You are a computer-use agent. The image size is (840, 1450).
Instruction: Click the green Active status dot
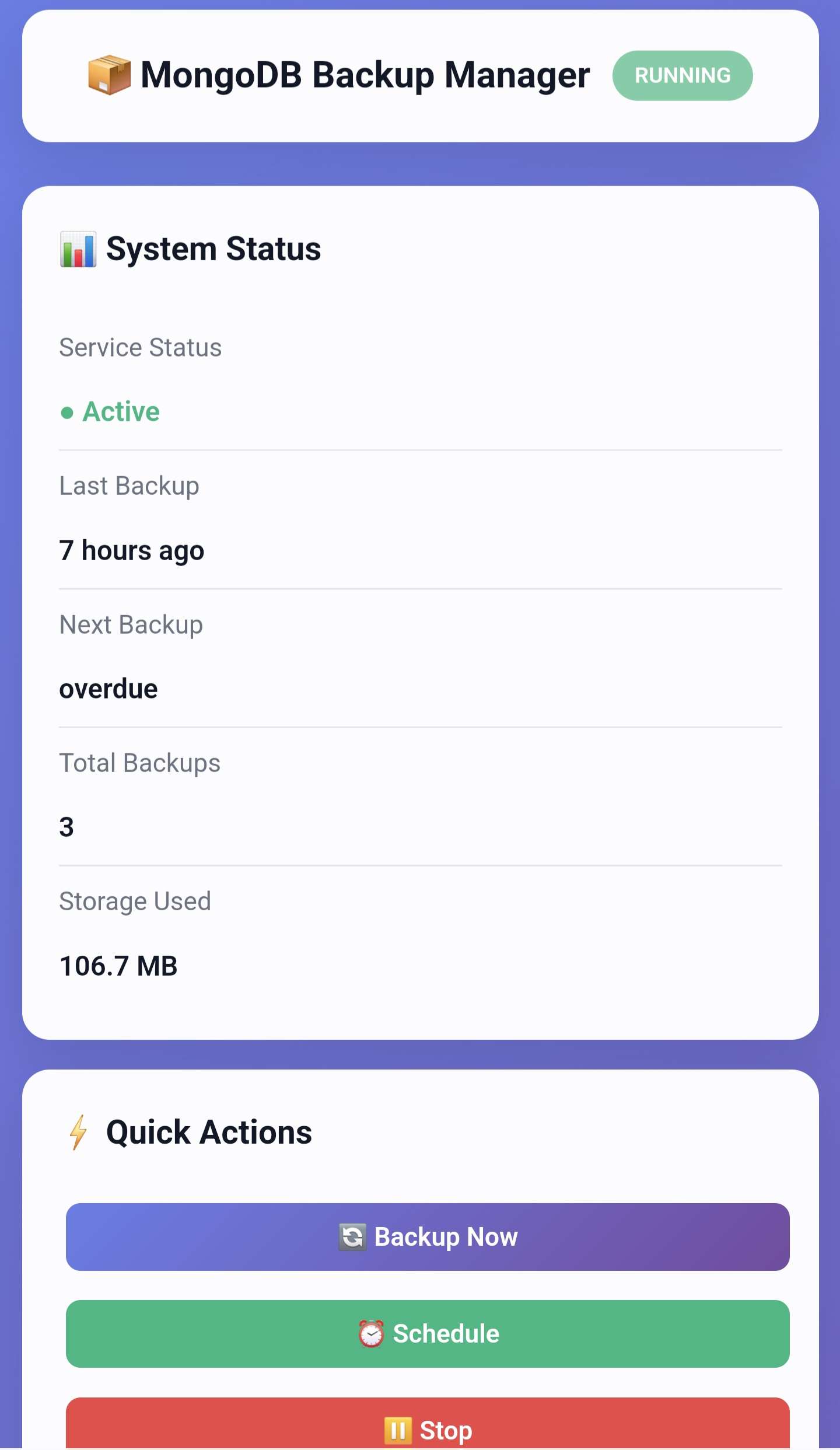(67, 413)
